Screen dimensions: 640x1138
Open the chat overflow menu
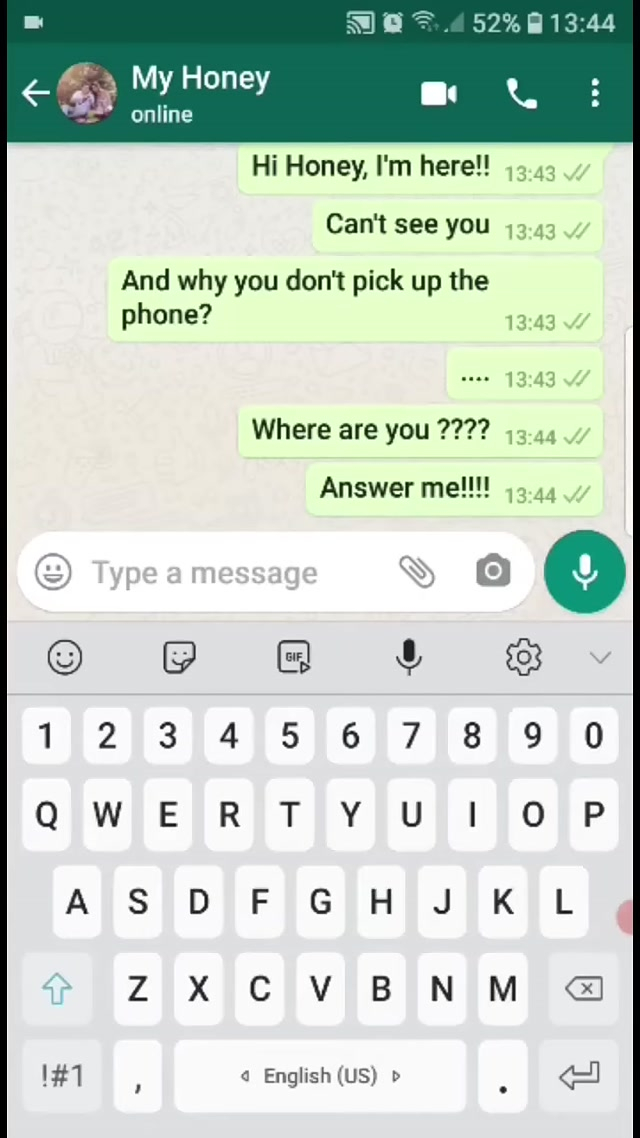coord(595,94)
